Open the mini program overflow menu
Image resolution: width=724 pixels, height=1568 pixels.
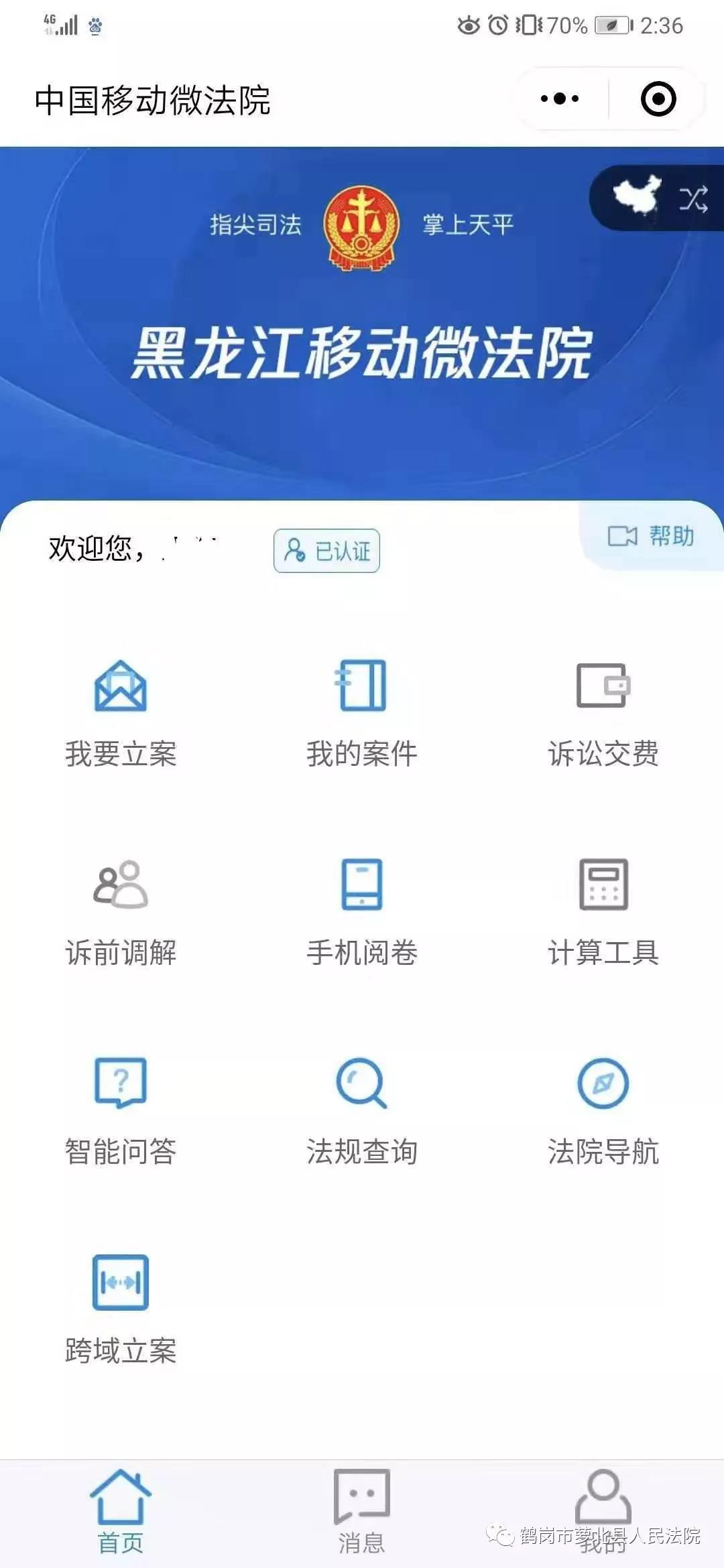point(560,99)
